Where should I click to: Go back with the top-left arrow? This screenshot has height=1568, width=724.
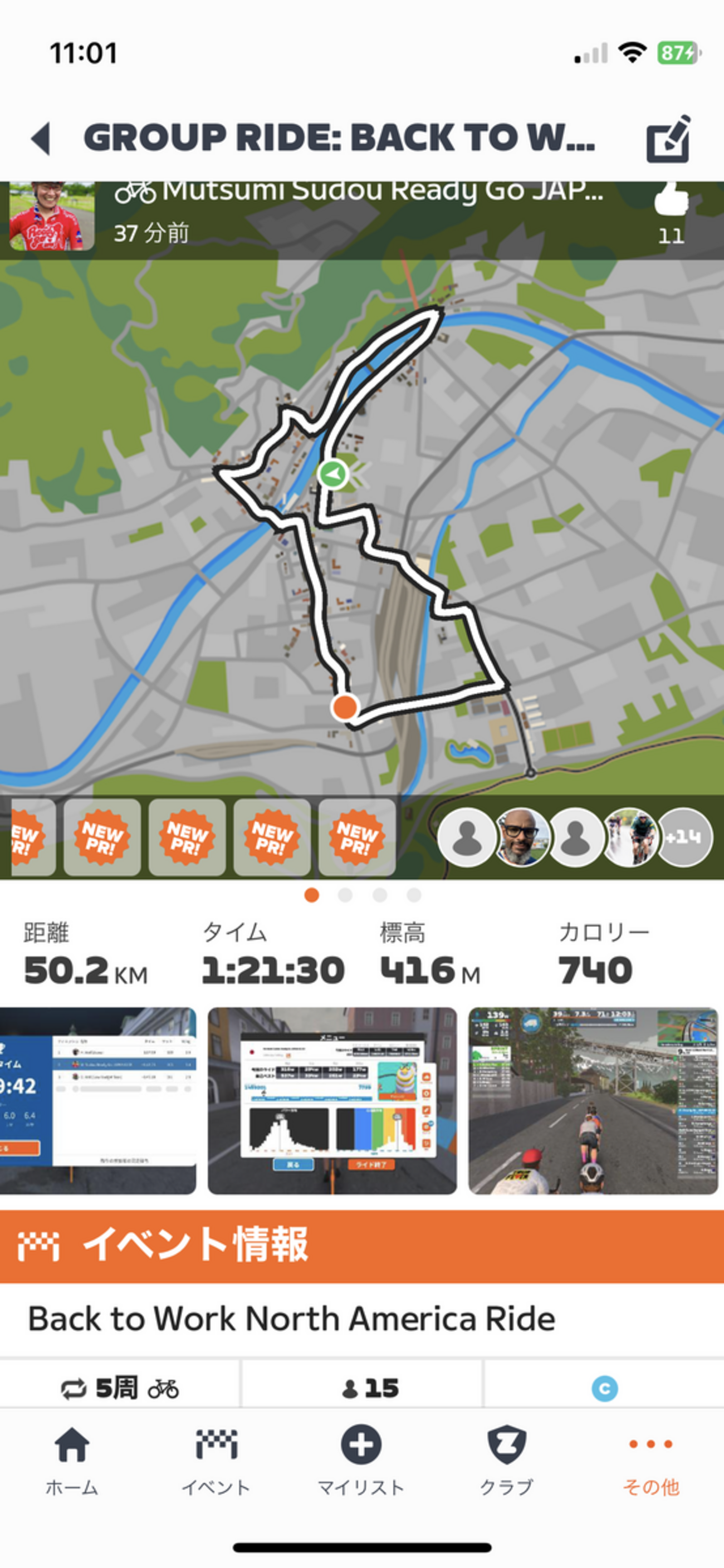41,138
